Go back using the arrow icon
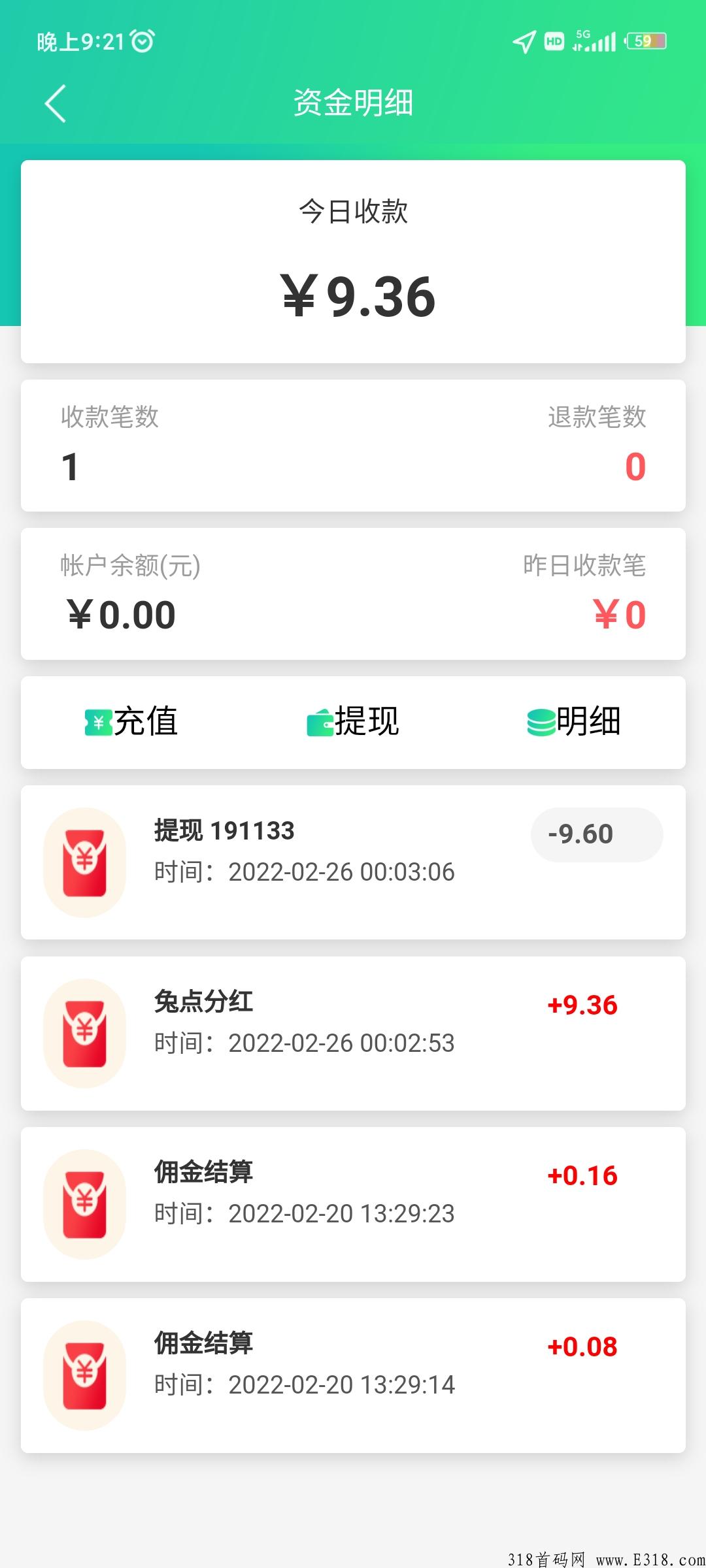 point(56,103)
